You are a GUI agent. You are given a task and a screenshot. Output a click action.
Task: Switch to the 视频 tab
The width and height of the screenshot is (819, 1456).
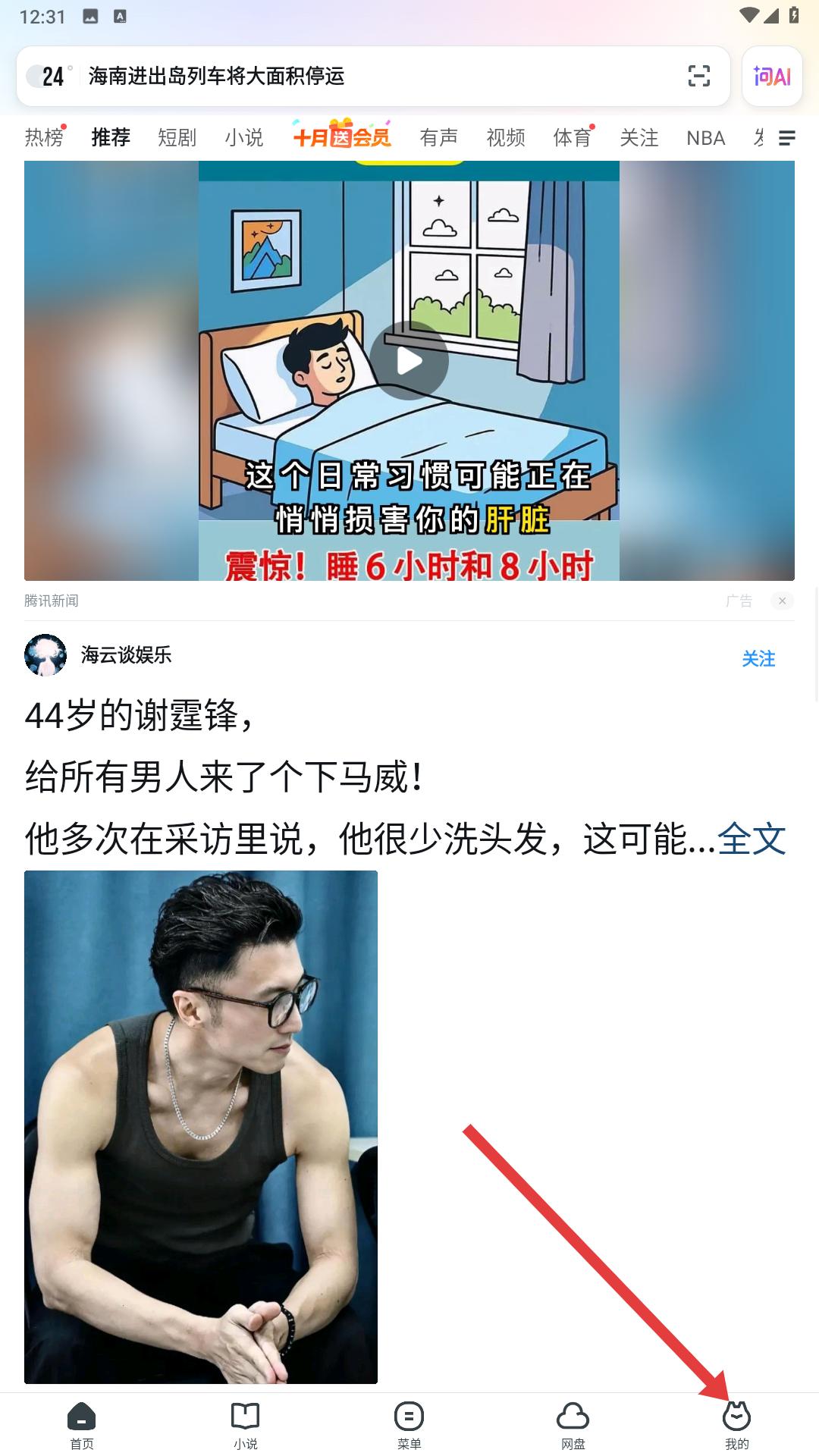(506, 137)
